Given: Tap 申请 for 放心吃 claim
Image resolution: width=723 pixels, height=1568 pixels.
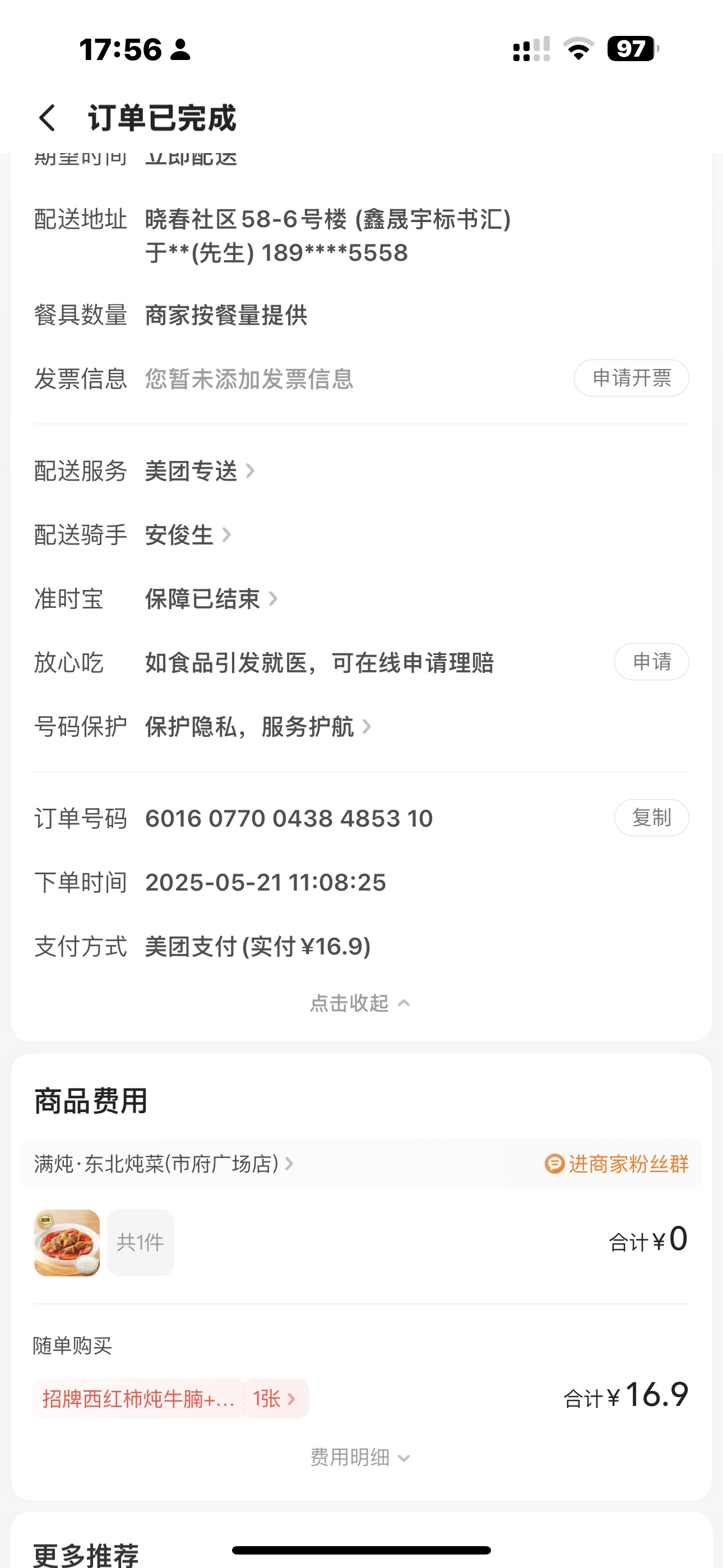Looking at the screenshot, I should pos(651,662).
